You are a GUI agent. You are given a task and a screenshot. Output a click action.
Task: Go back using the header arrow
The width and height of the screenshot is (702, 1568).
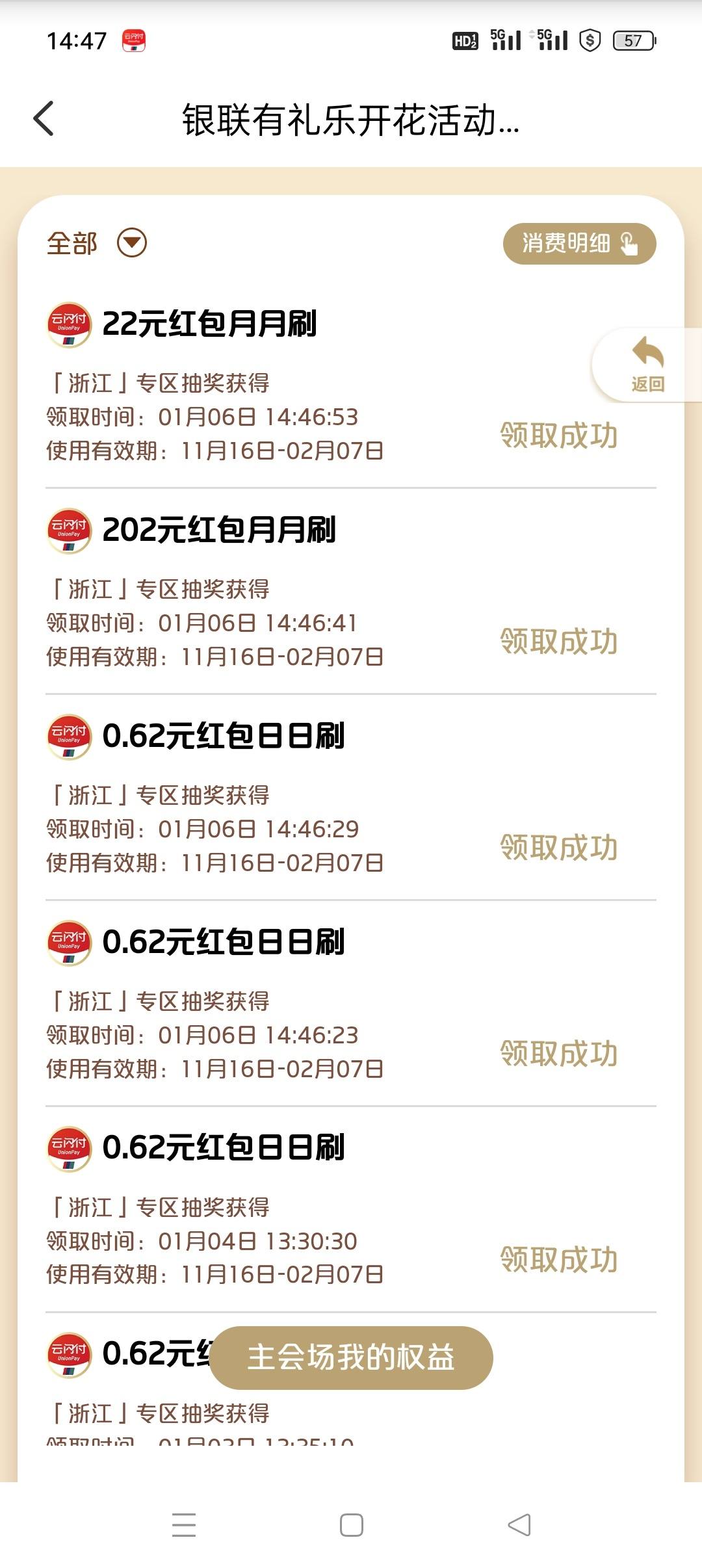pos(44,119)
